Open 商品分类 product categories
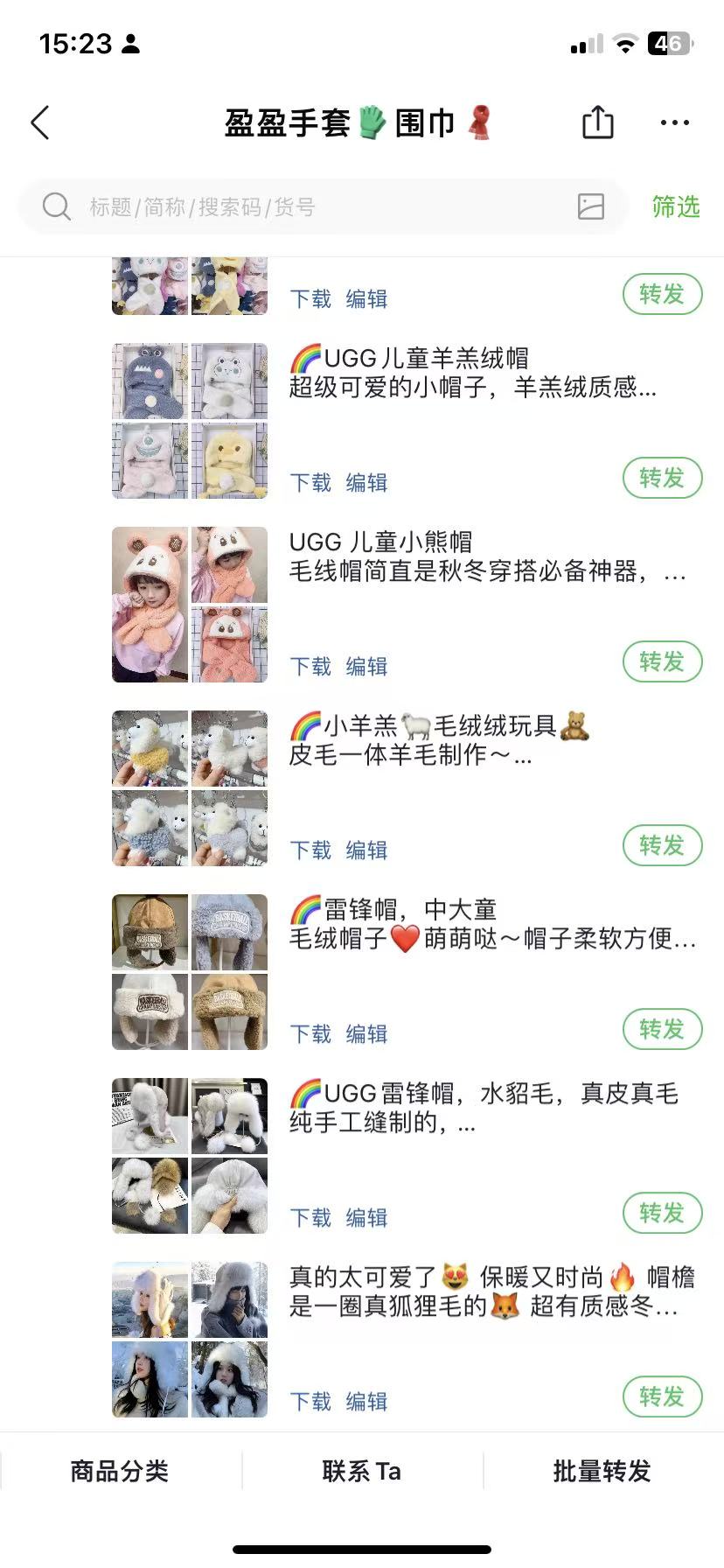This screenshot has height=1568, width=724. pos(120,1471)
